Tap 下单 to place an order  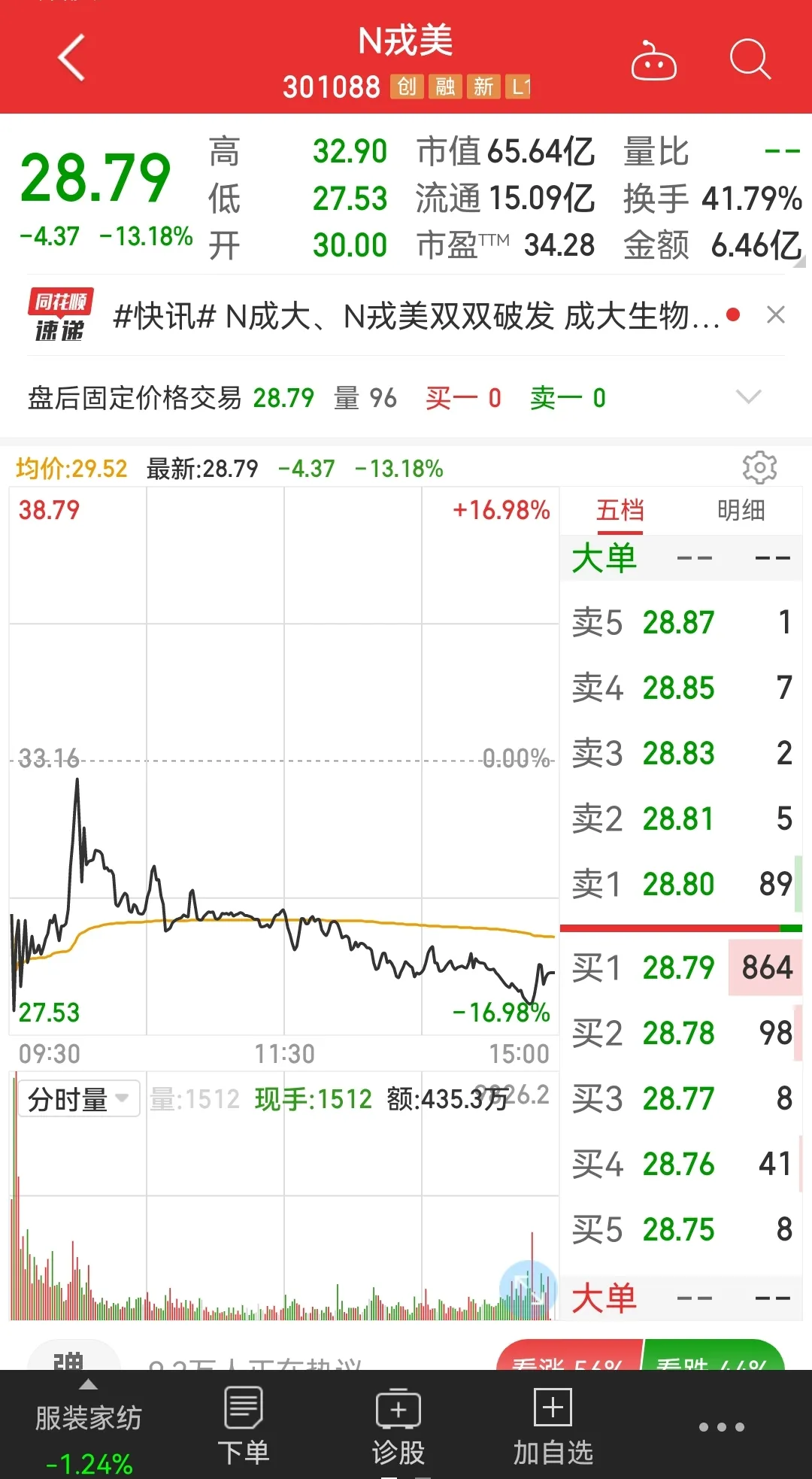pos(244,1426)
